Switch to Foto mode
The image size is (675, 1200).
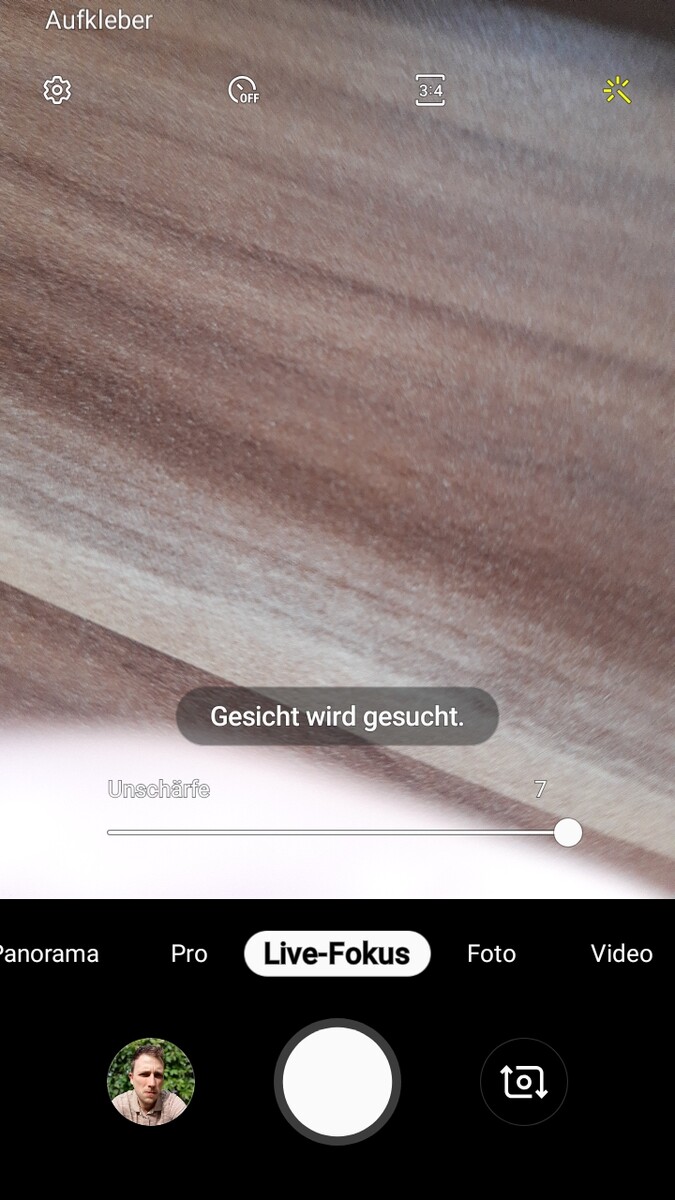491,954
